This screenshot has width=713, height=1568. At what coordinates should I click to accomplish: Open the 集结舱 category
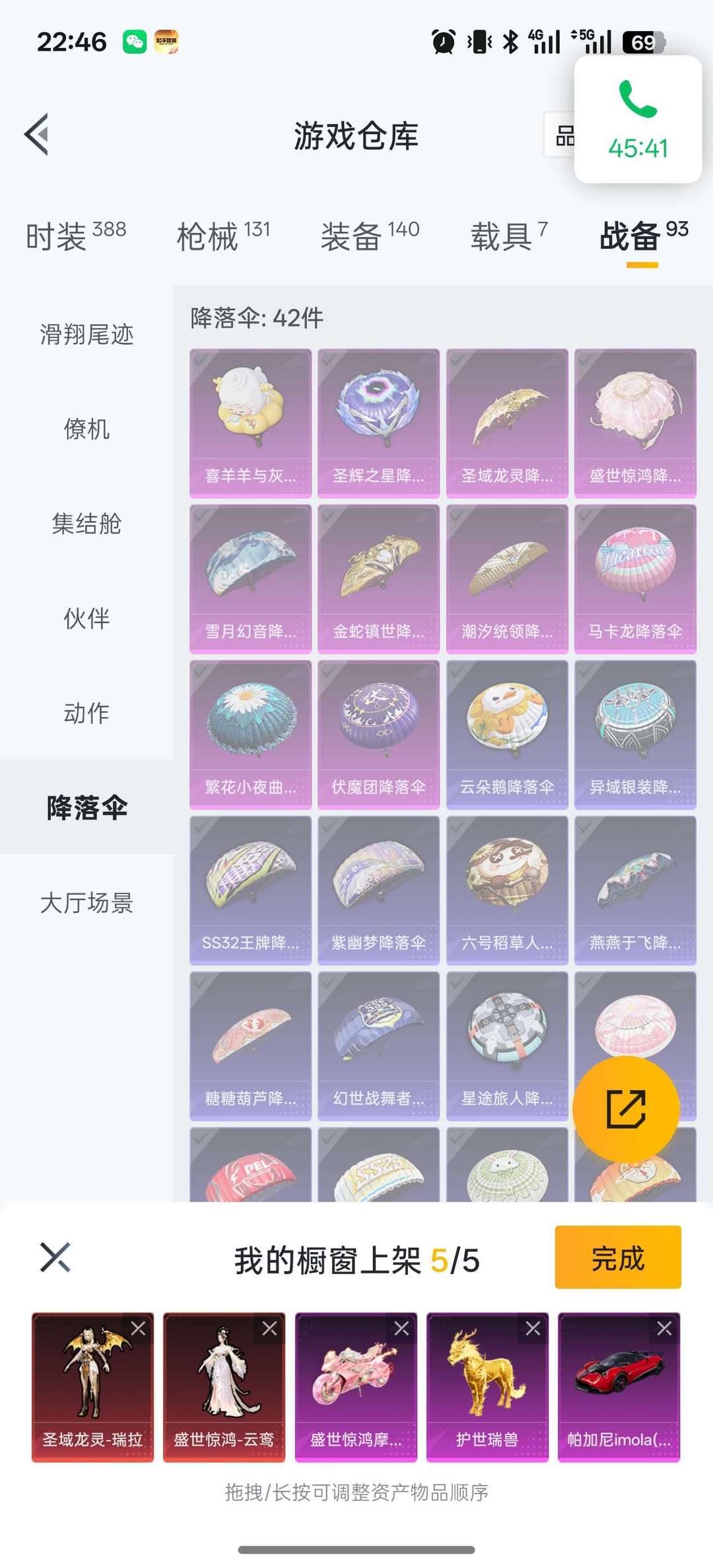(x=86, y=524)
